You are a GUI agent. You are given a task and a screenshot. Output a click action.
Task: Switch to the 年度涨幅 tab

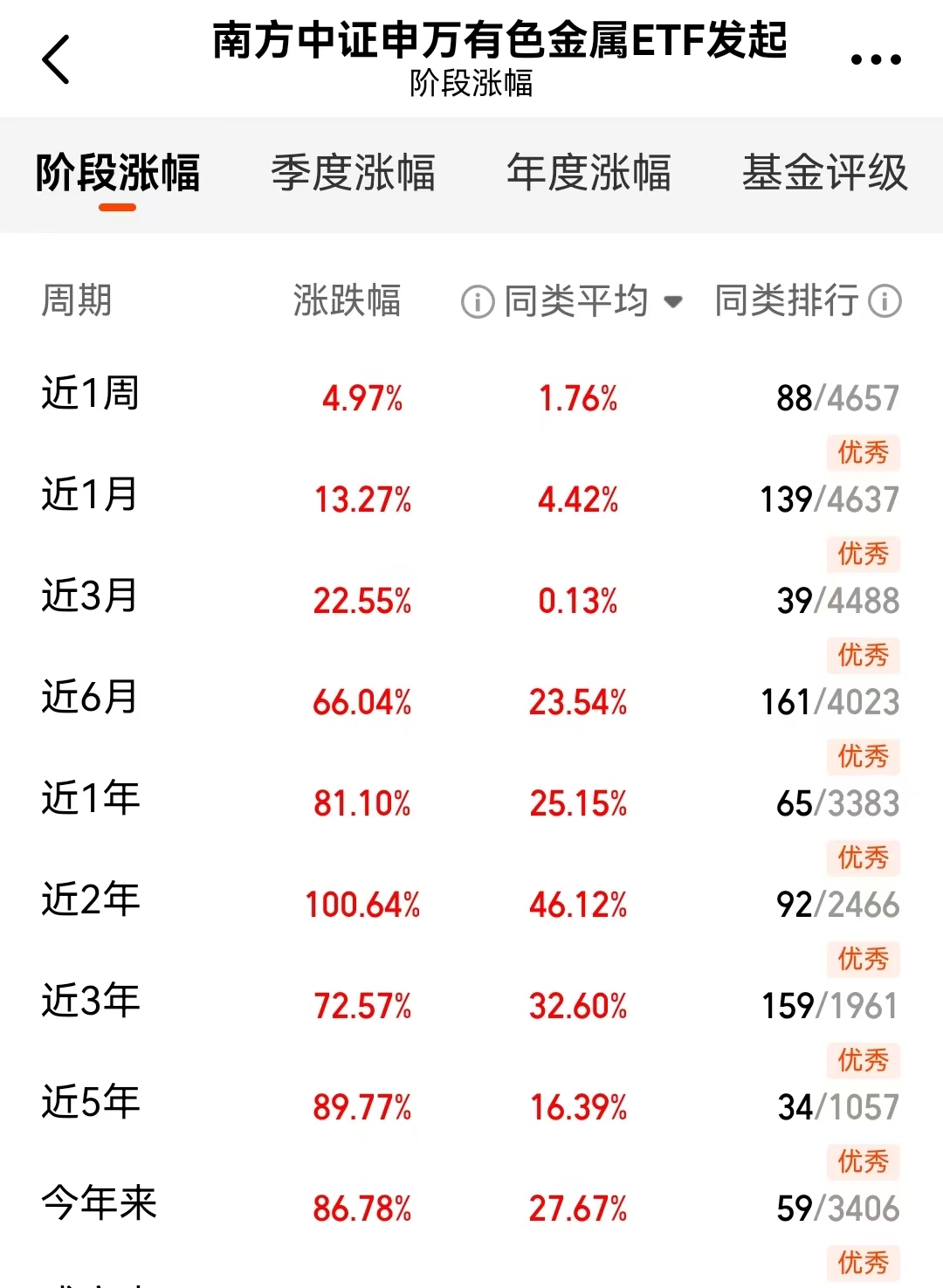[589, 173]
